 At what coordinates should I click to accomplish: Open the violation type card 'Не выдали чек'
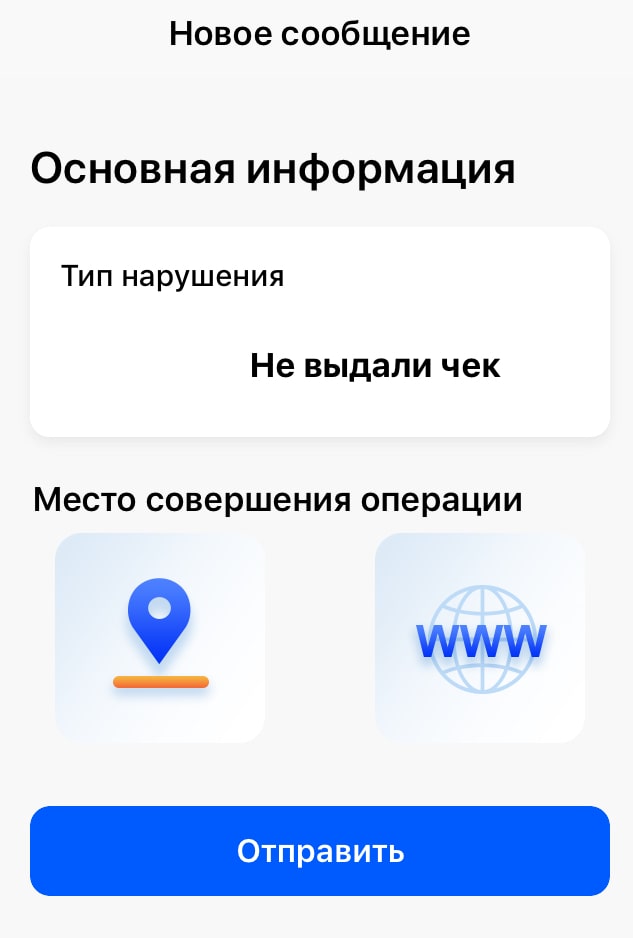[x=320, y=332]
